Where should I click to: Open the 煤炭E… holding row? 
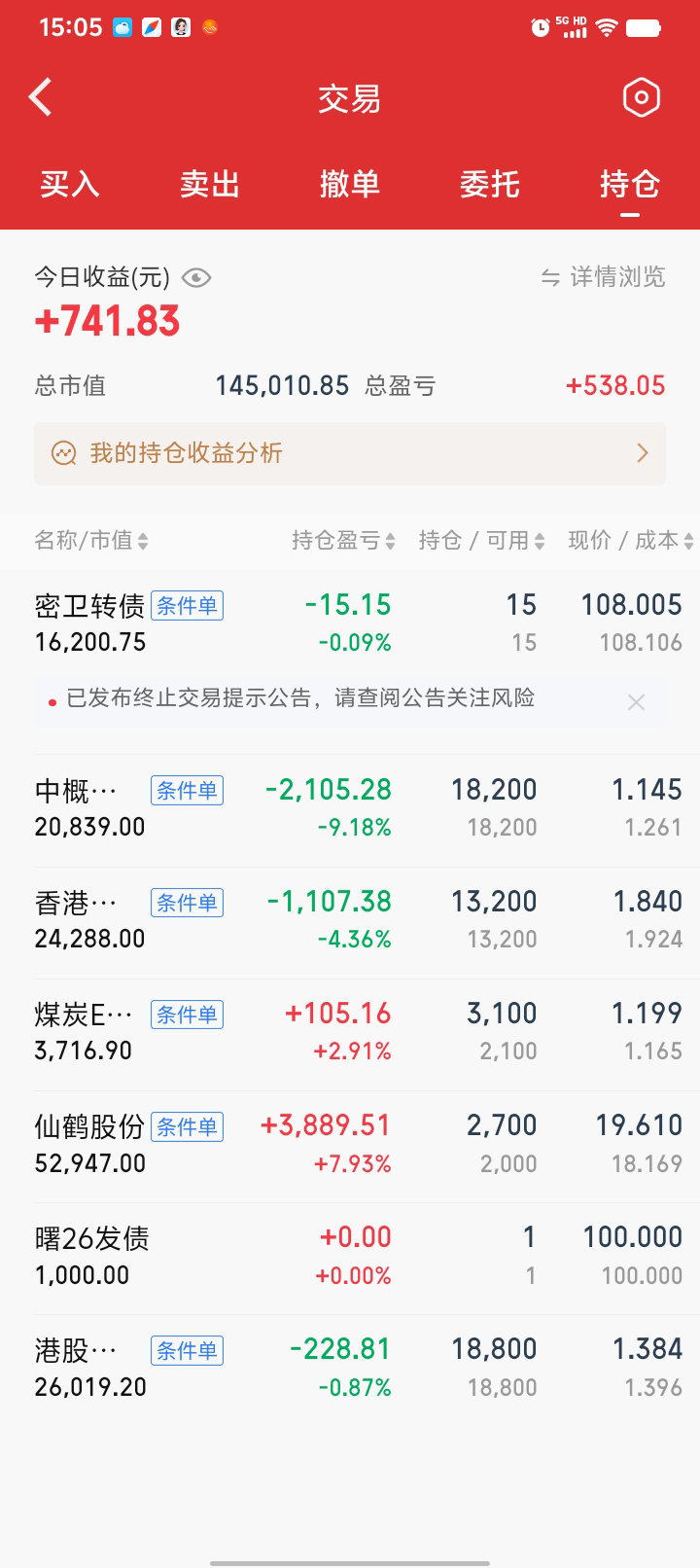pyautogui.click(x=350, y=1034)
